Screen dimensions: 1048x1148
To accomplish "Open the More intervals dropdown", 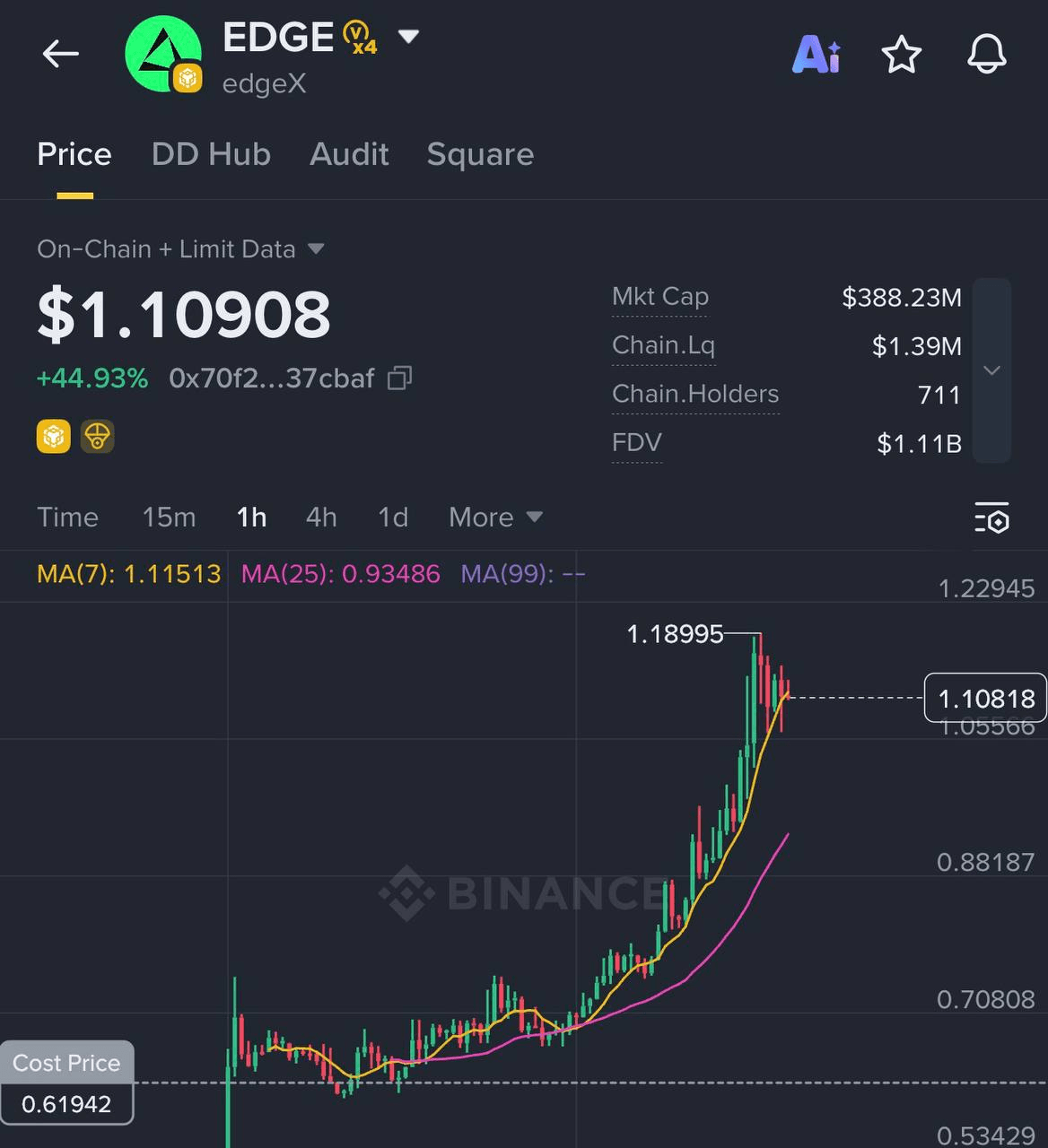I will pyautogui.click(x=495, y=517).
